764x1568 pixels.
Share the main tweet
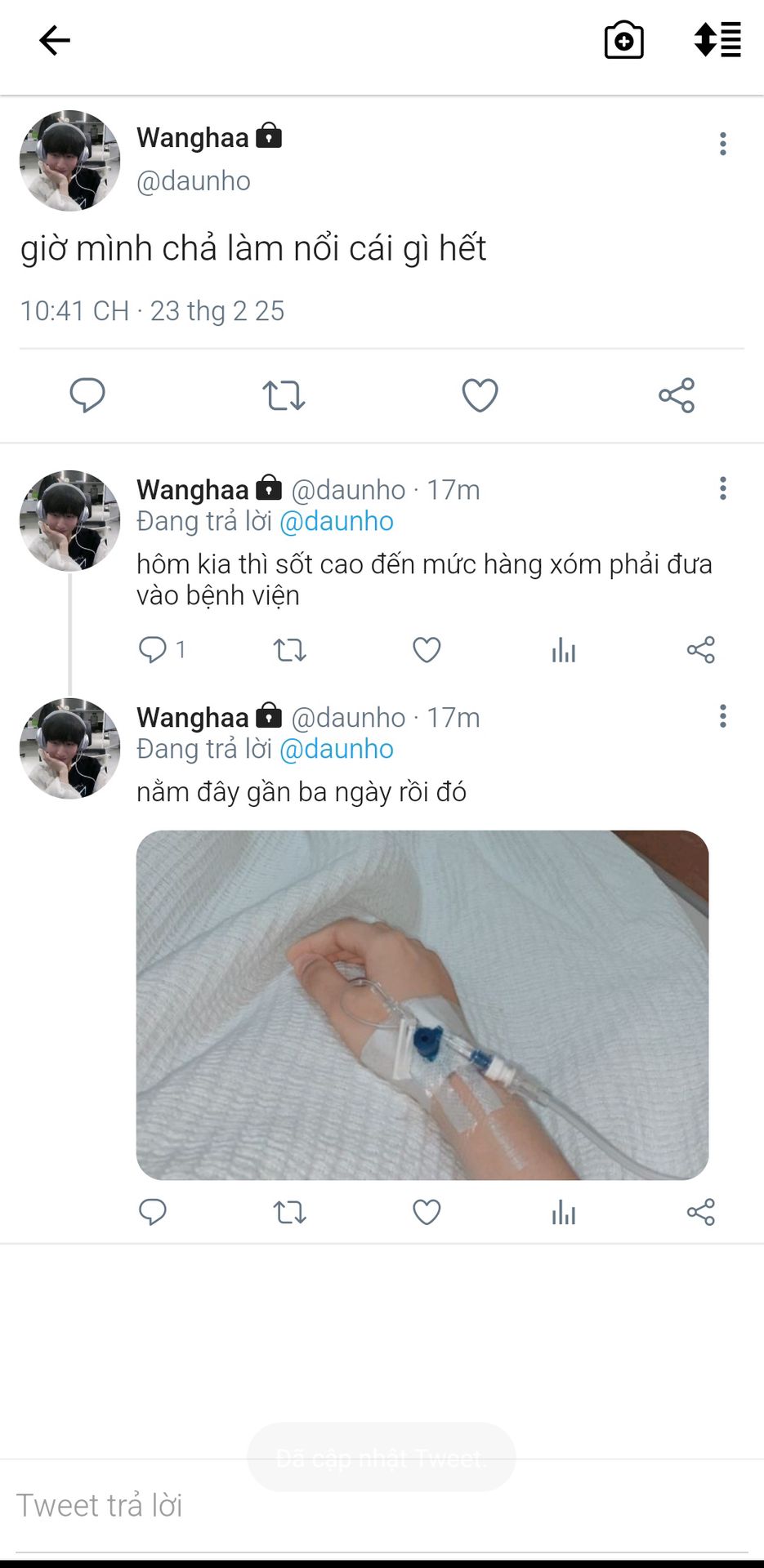pyautogui.click(x=677, y=395)
